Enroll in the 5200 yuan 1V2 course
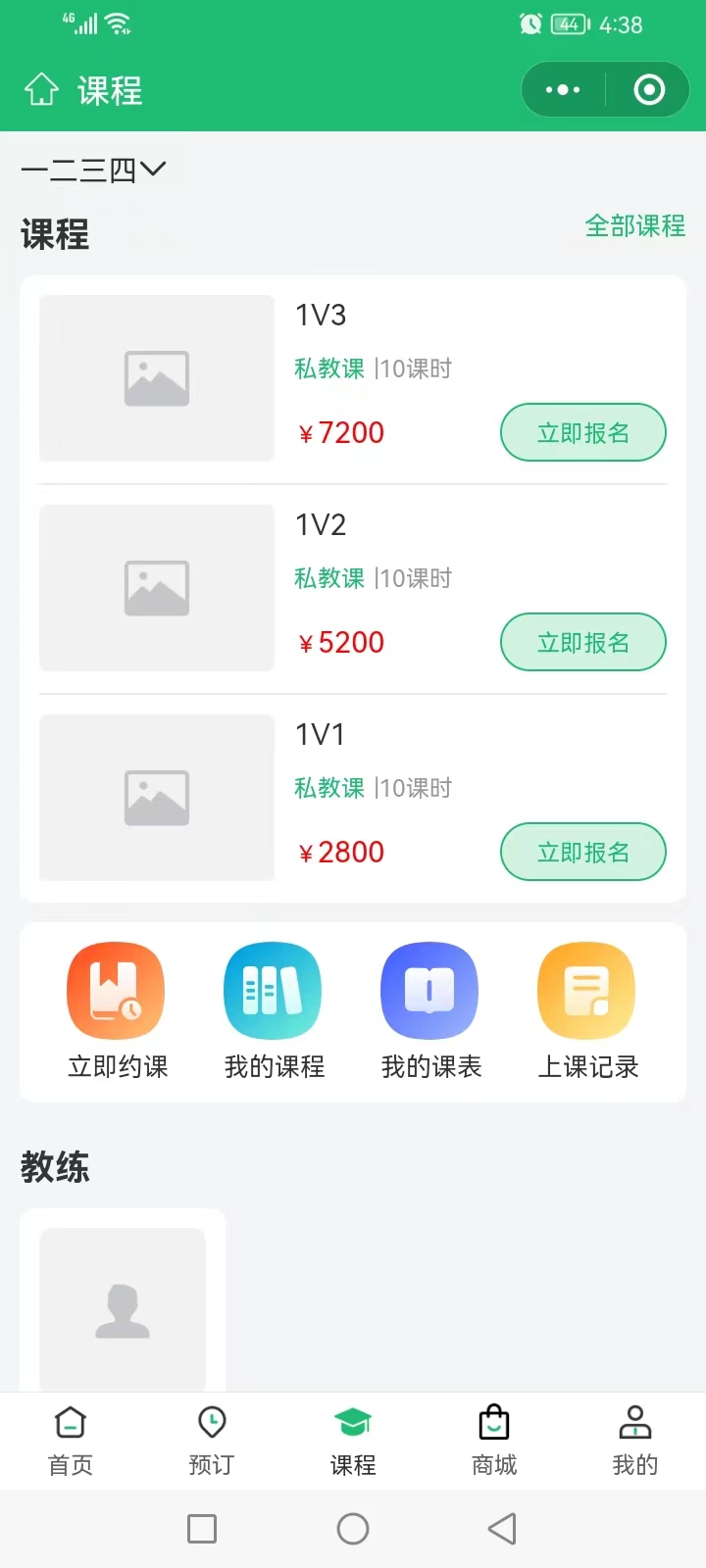The image size is (706, 1568). click(x=582, y=642)
